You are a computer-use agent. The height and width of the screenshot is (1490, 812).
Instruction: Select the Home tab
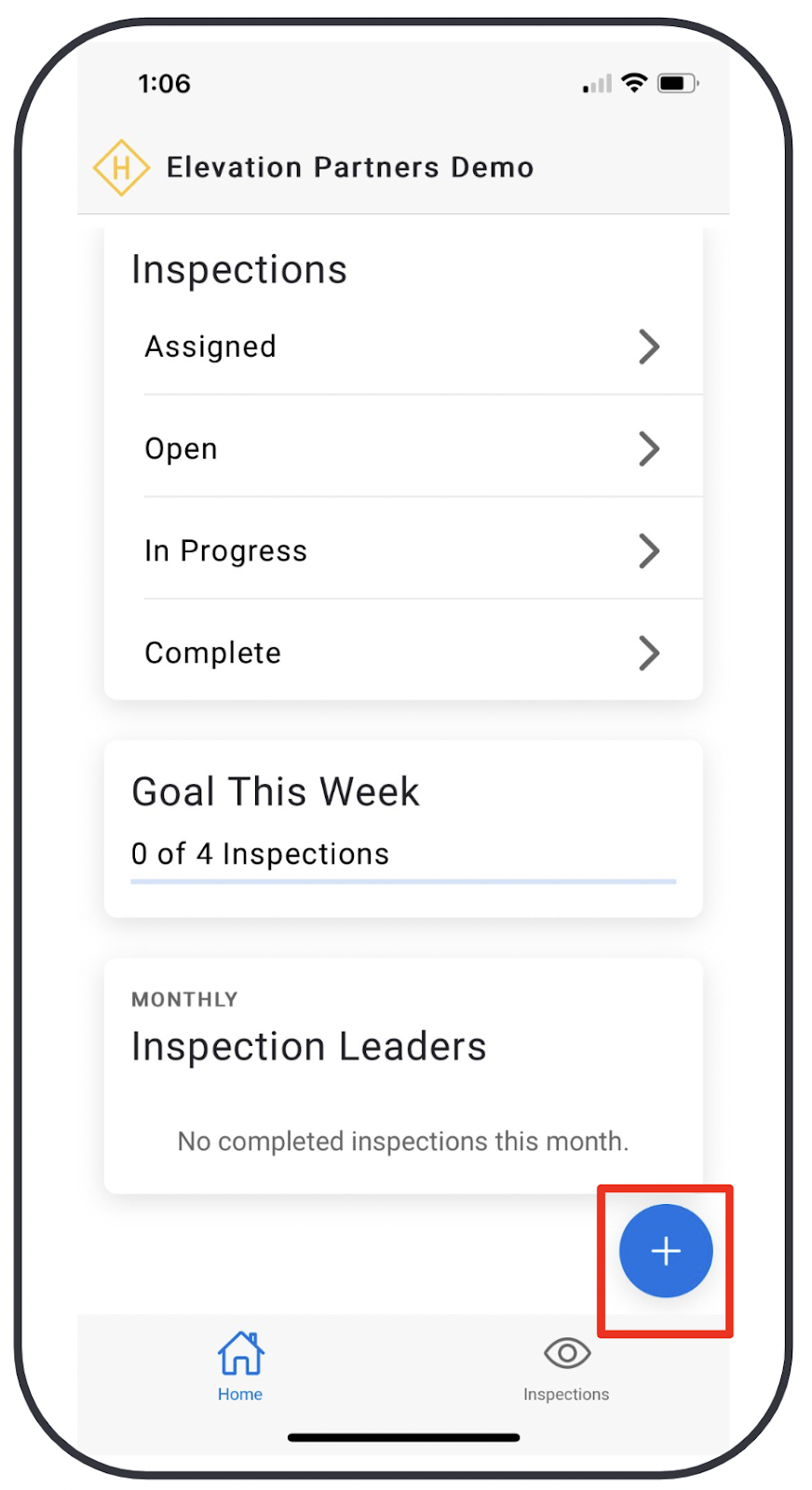[240, 1367]
